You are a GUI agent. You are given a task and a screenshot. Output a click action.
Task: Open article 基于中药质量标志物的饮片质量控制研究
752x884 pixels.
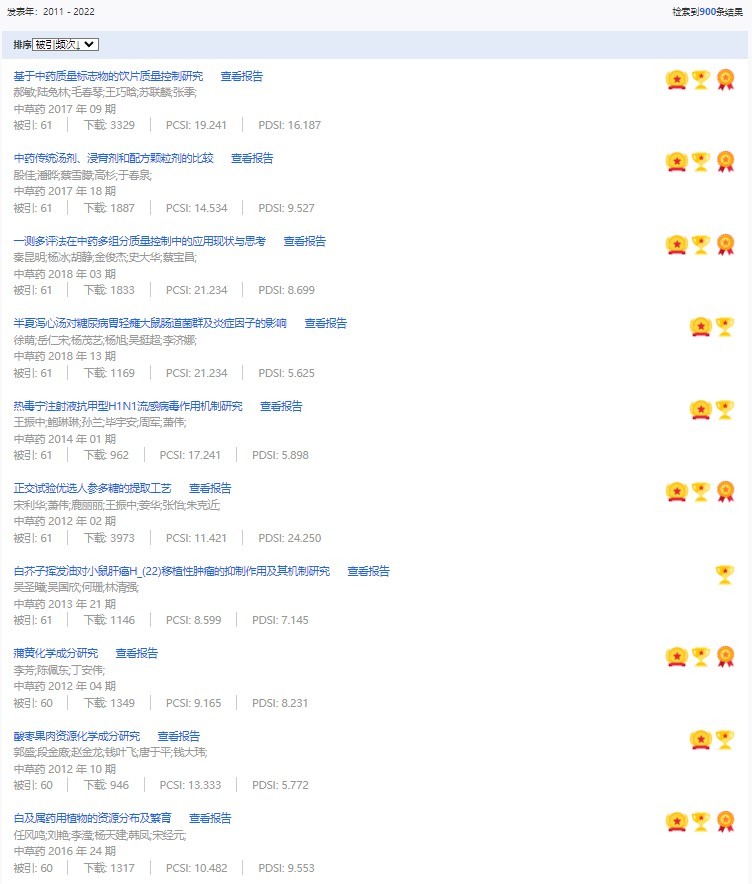coord(108,76)
